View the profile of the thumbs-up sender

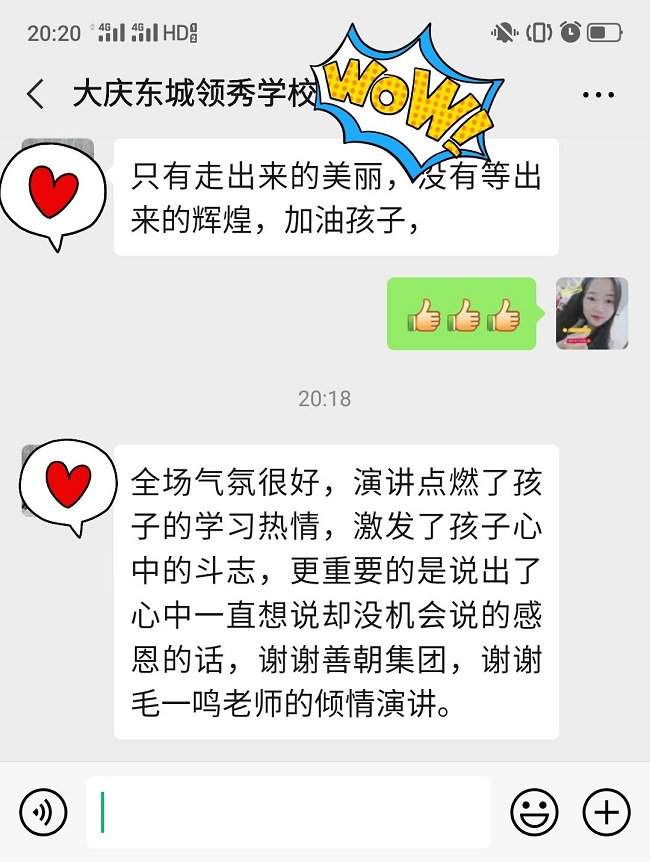[592, 313]
